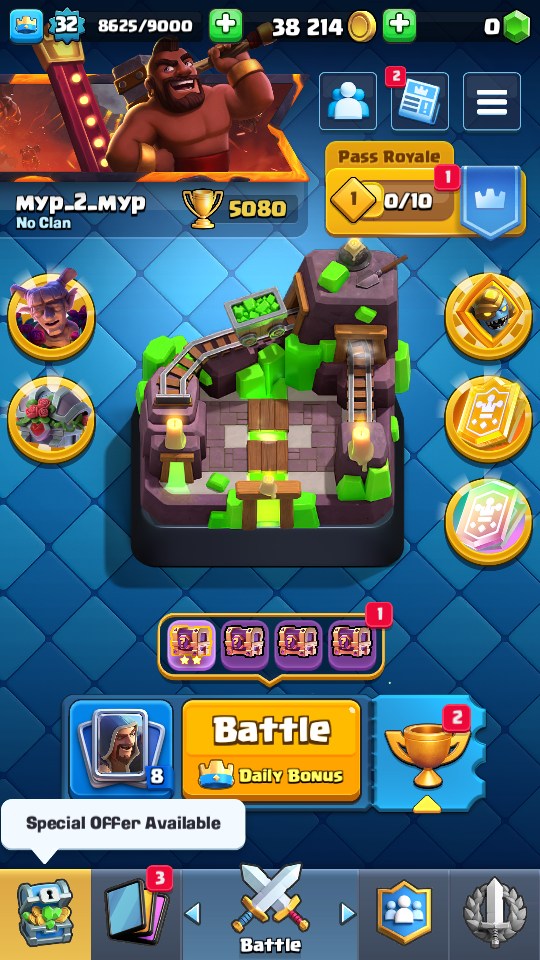Viewport: 540px width, 960px height.
Task: Open the rainbow card banner icon
Action: (488, 521)
